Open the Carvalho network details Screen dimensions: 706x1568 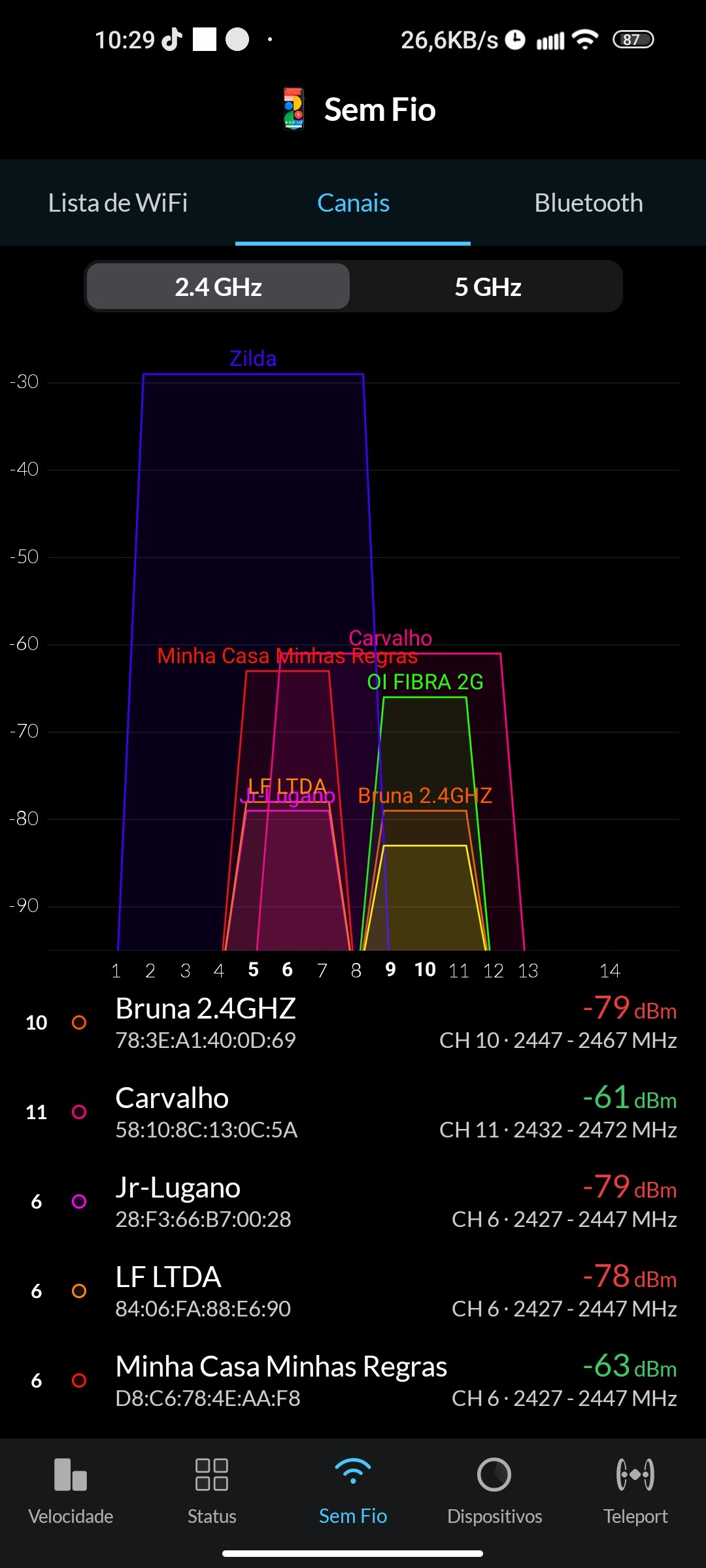(x=353, y=1113)
